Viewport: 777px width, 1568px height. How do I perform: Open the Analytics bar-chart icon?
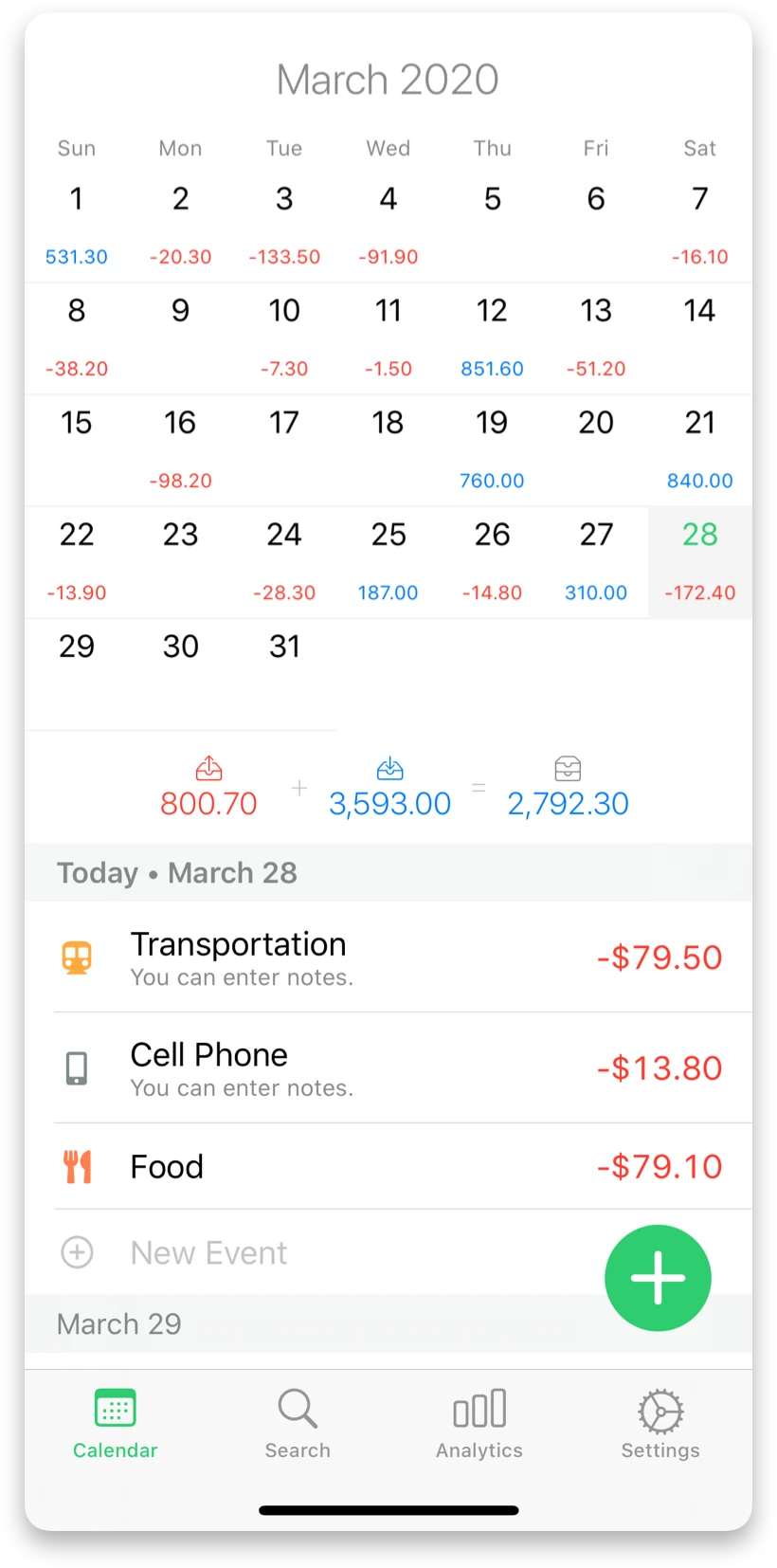(x=479, y=1410)
